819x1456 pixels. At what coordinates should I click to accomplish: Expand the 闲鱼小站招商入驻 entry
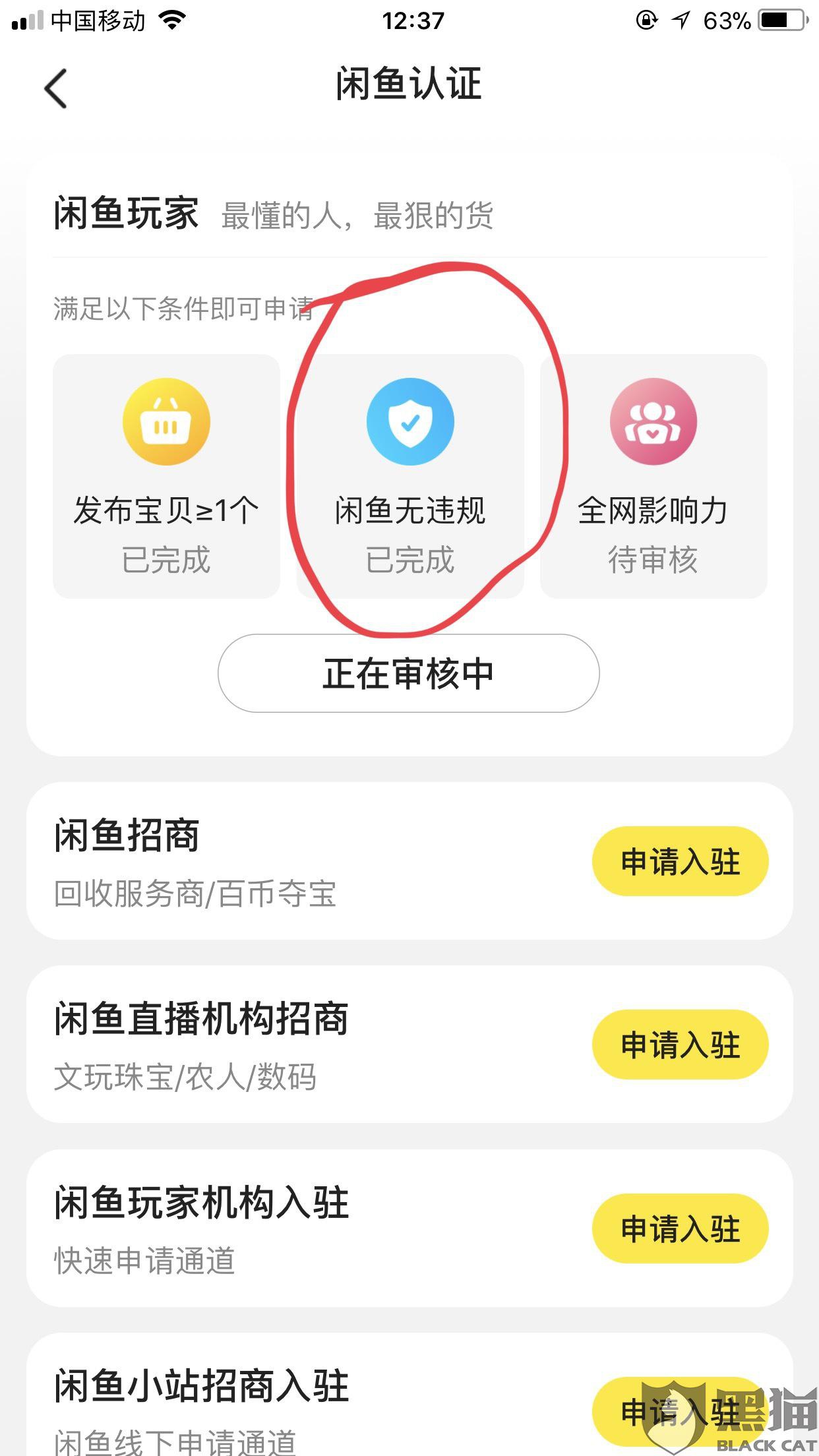(x=201, y=1385)
